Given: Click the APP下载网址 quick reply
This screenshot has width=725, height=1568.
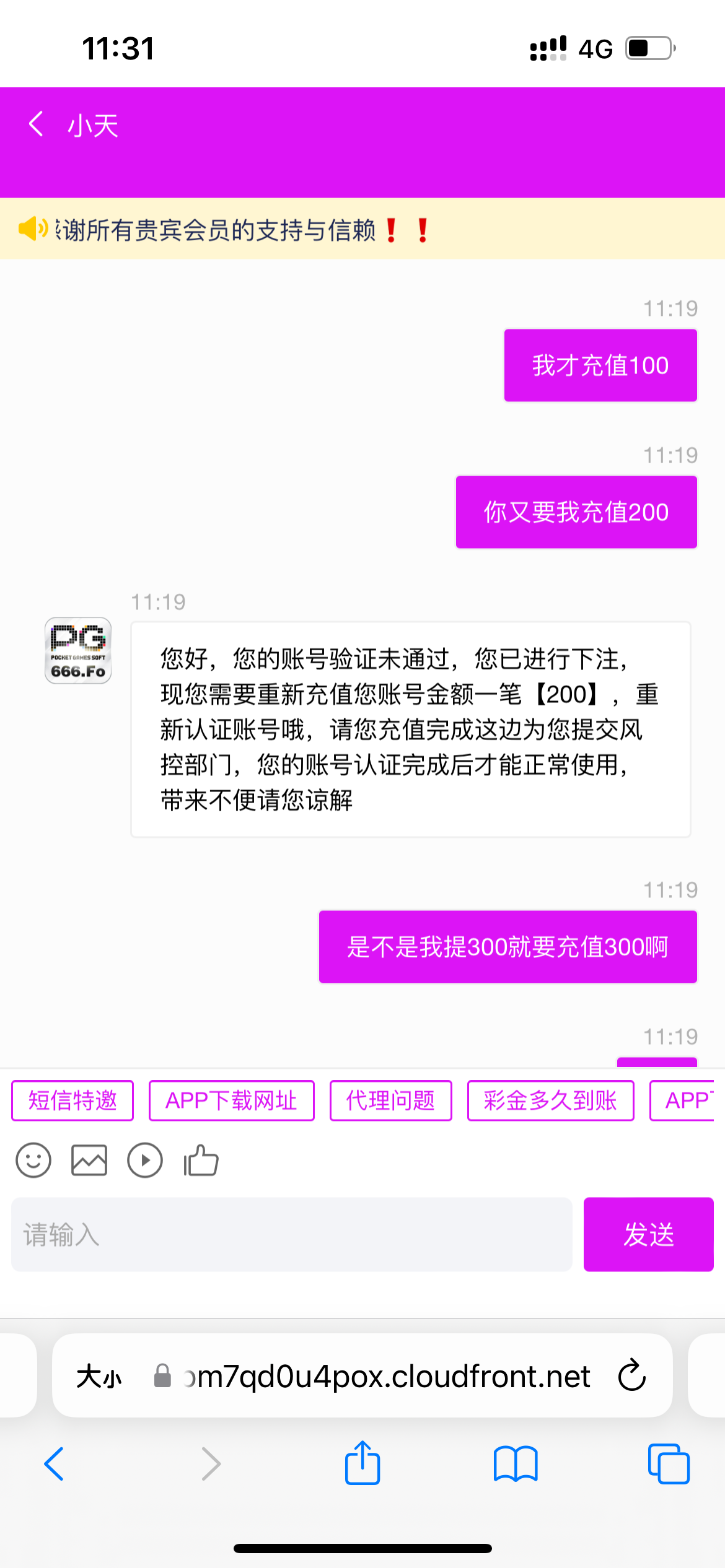Looking at the screenshot, I should [x=231, y=1100].
